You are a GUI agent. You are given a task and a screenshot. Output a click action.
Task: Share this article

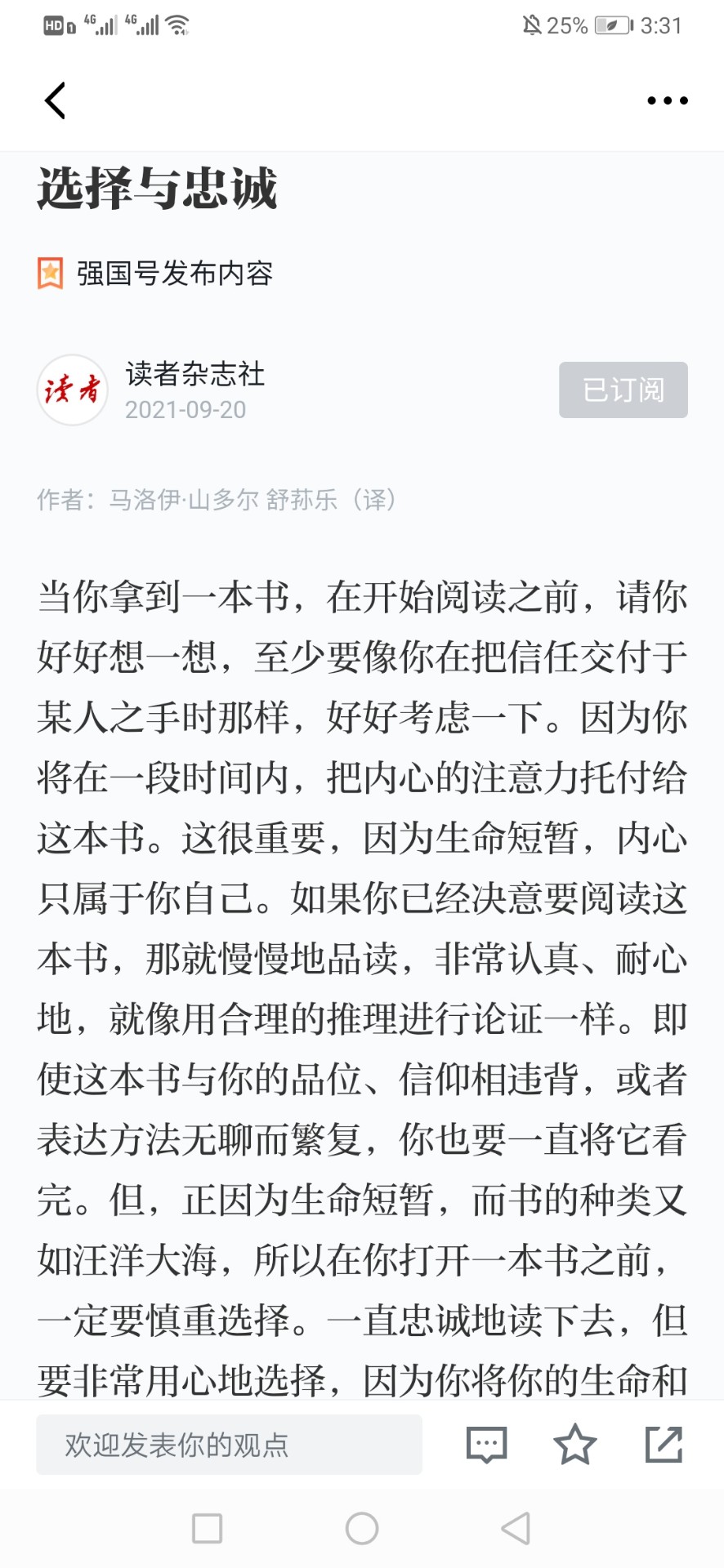tap(664, 1444)
